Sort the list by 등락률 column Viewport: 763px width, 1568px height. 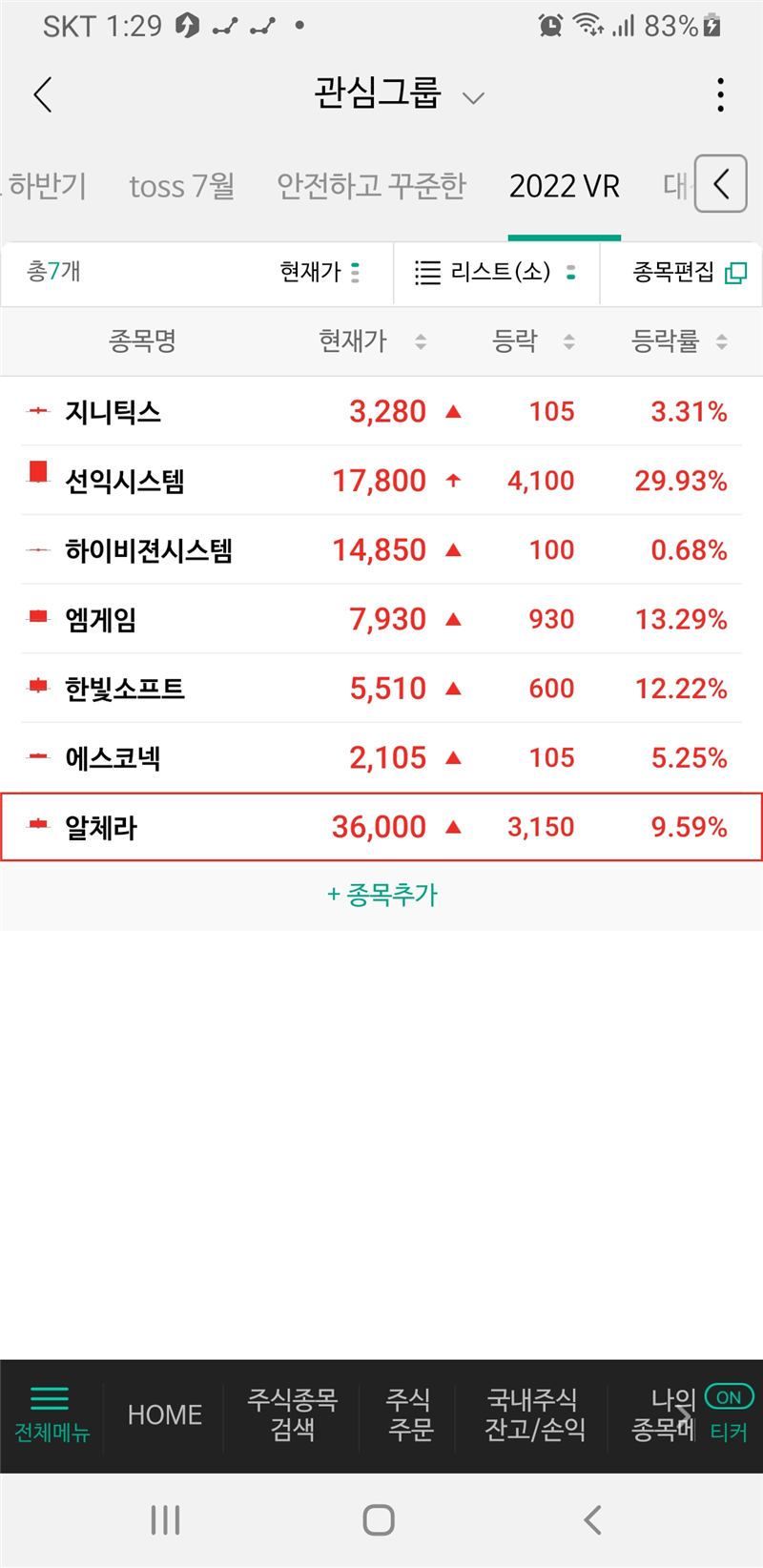[x=679, y=340]
